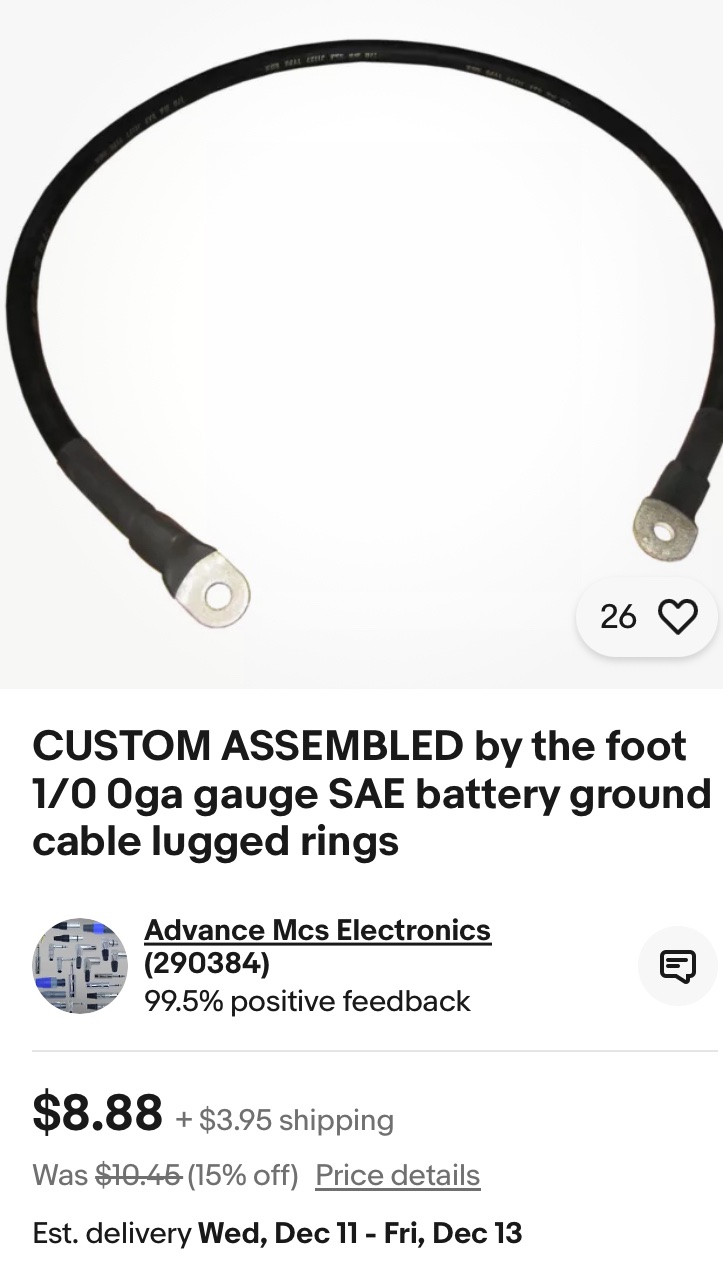View Price details

point(397,1175)
